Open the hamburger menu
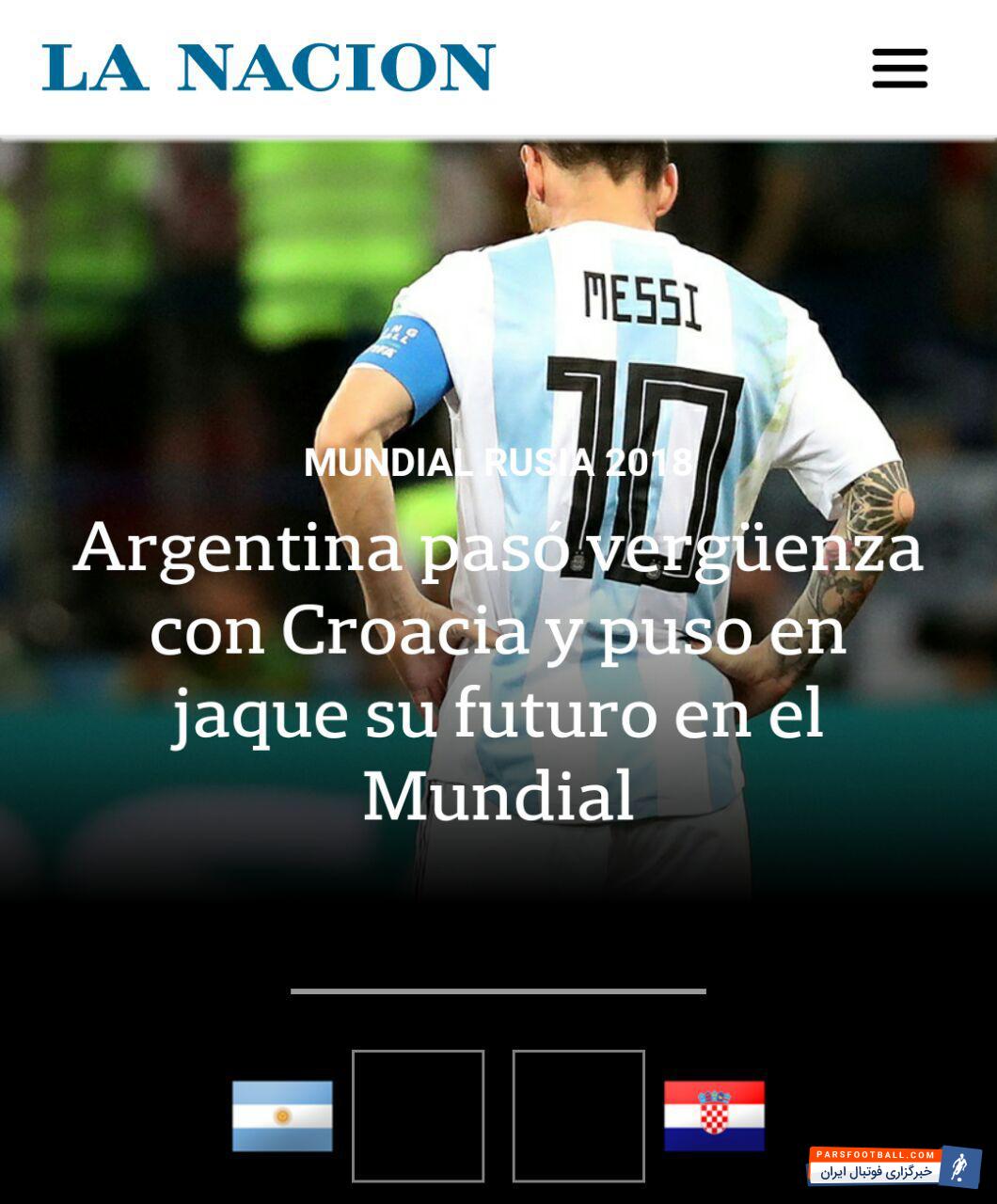Screen dimensions: 997x1204 [x=899, y=69]
